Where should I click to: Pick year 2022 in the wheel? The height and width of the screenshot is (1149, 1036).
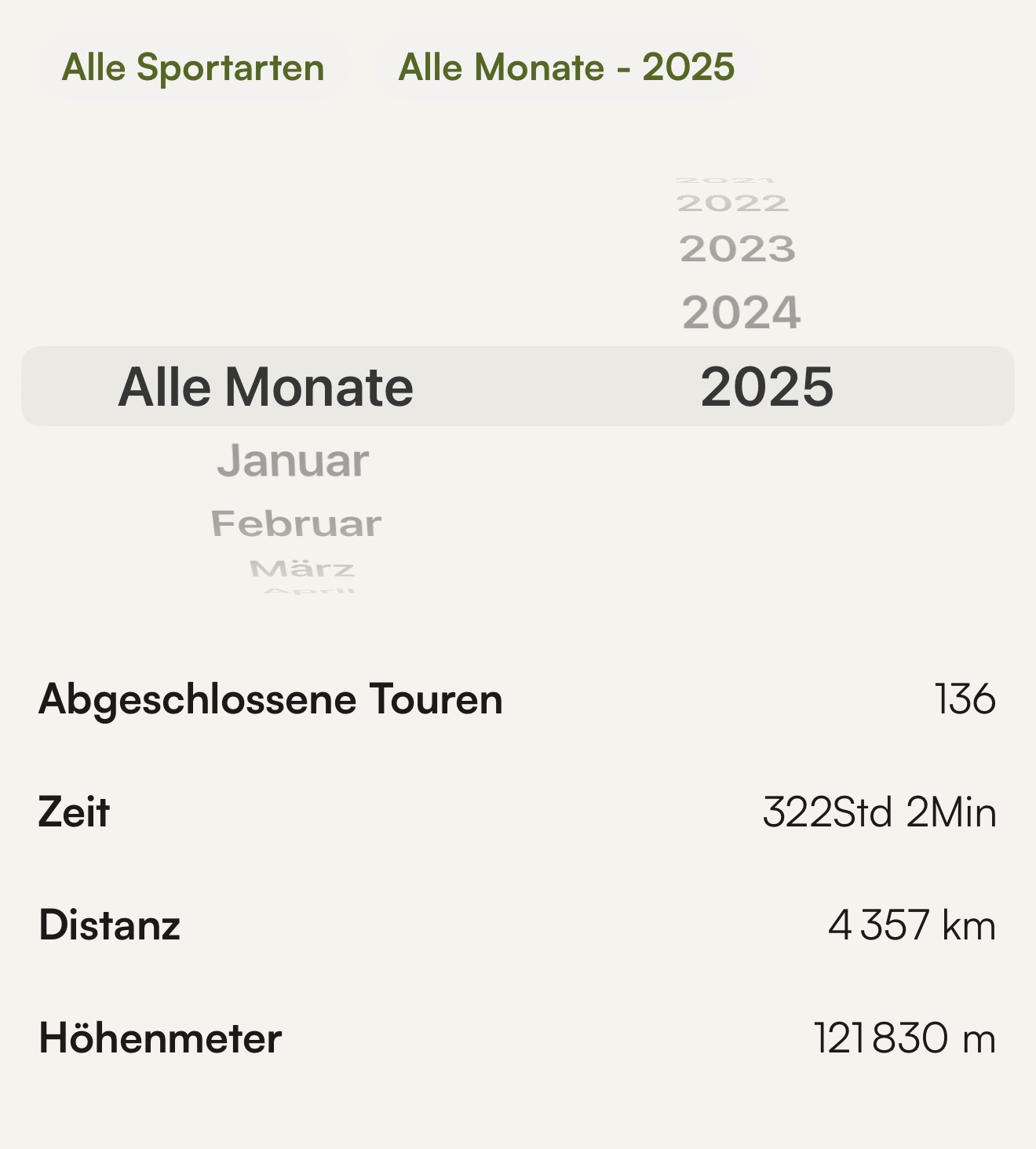click(732, 203)
